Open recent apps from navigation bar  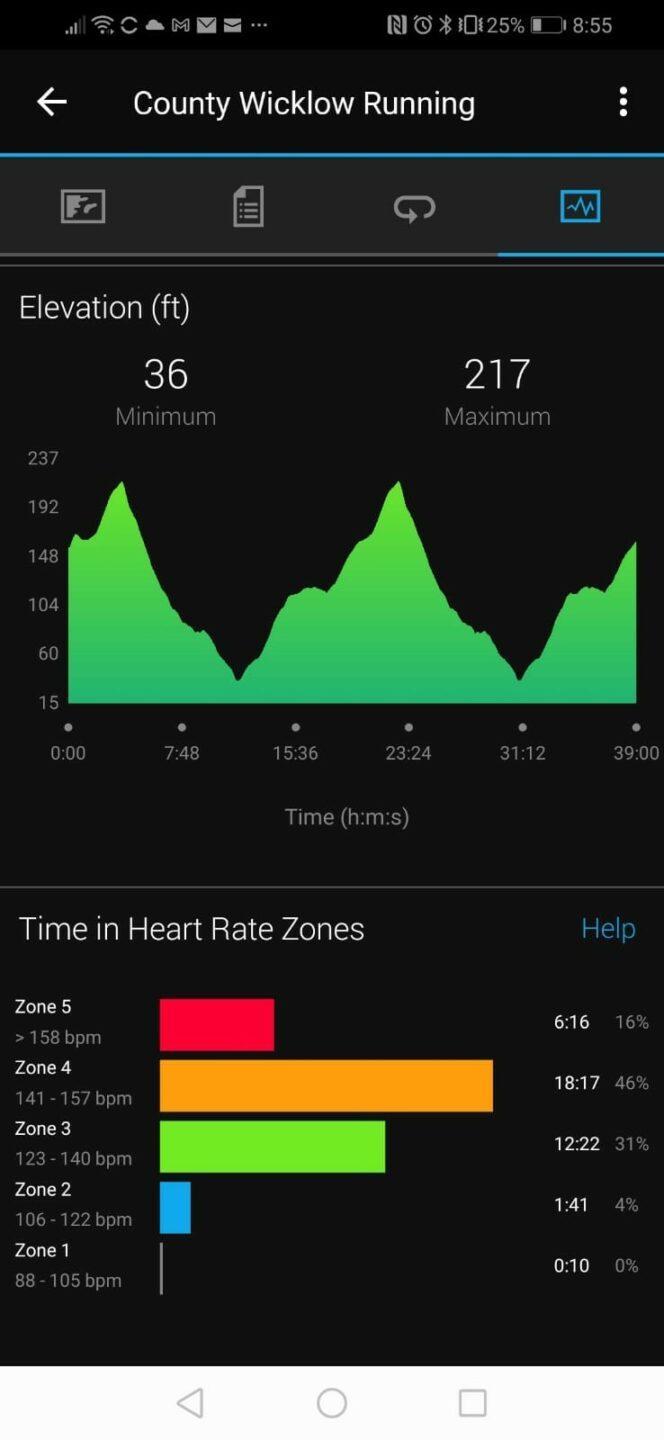point(472,1403)
